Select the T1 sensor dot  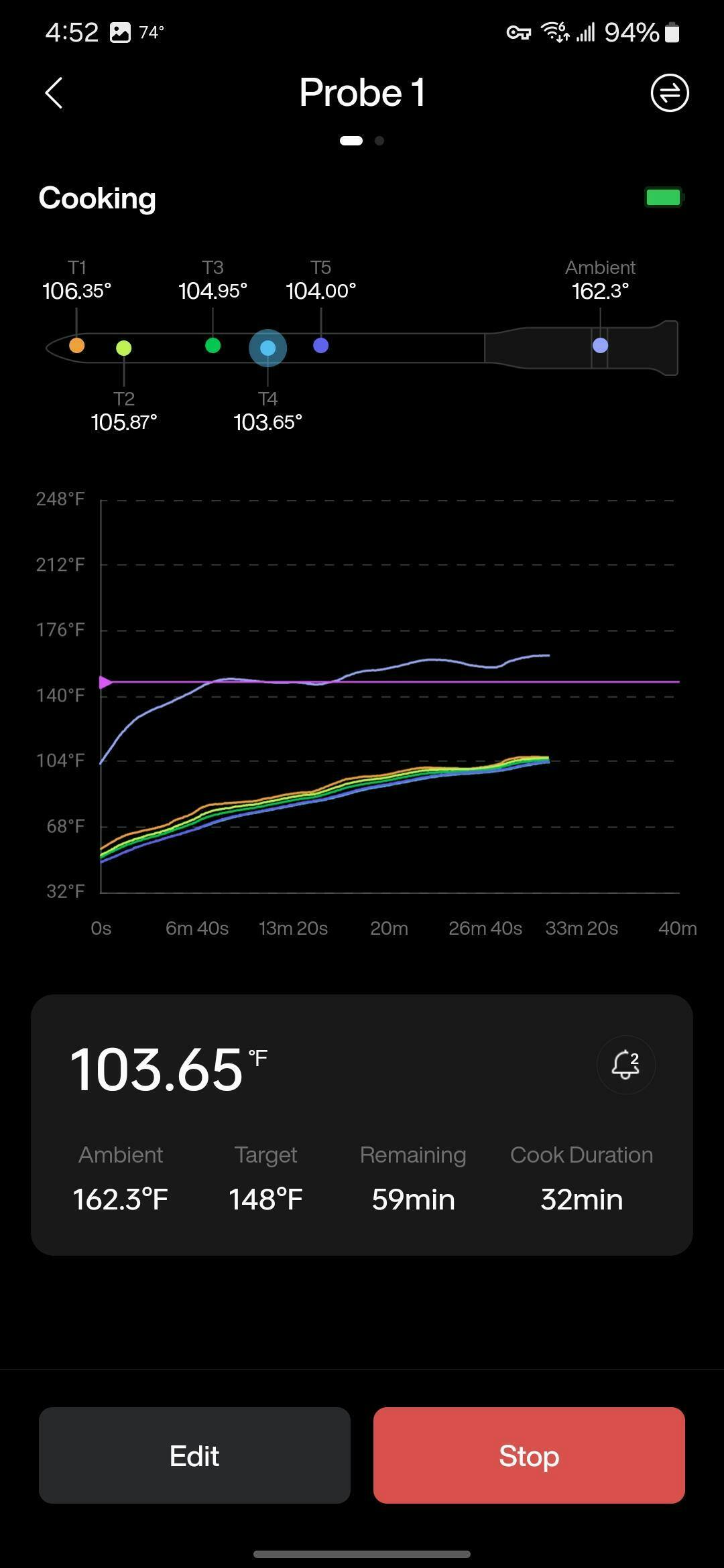point(77,346)
